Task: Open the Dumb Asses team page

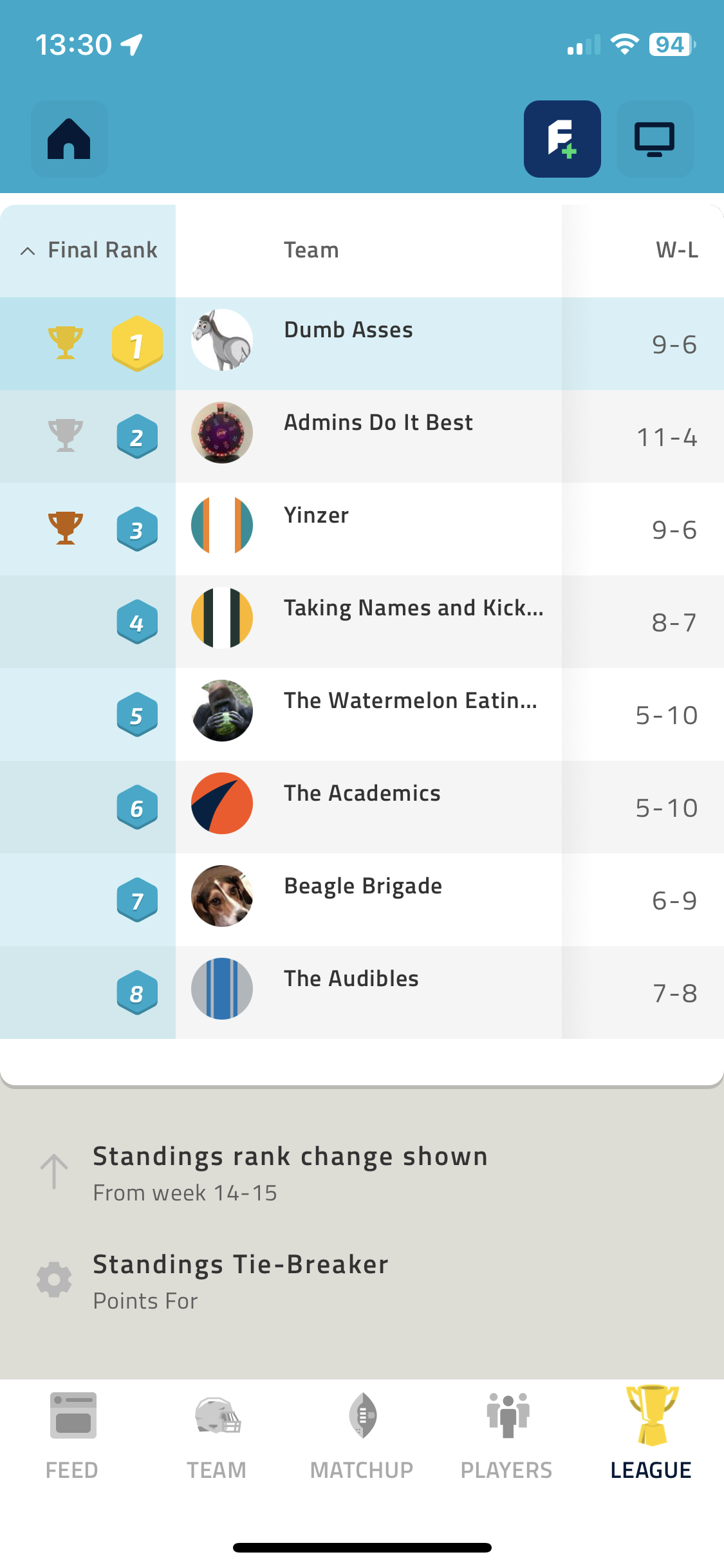Action: click(x=348, y=331)
